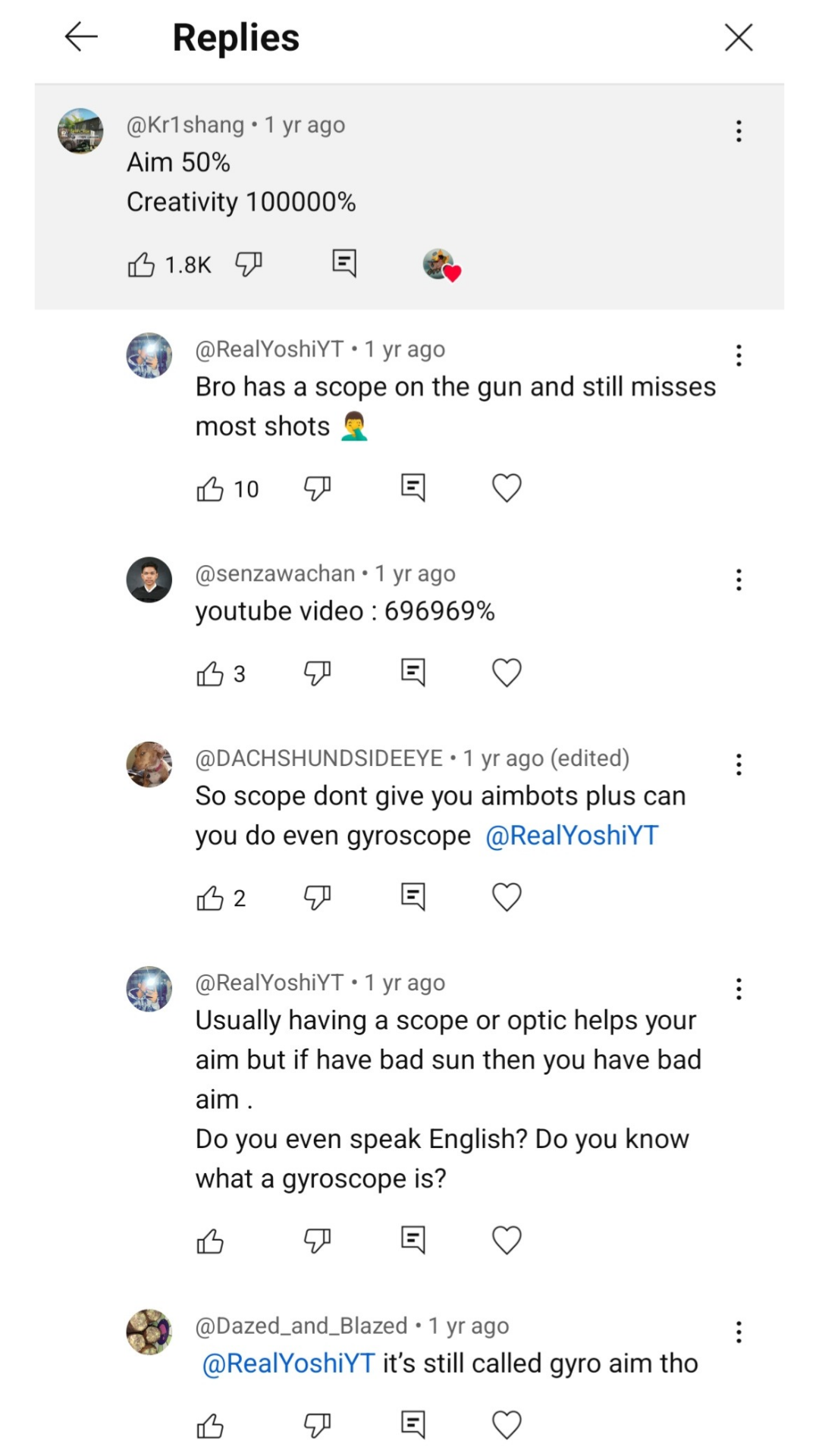Viewport: 819px width, 1456px height.
Task: Like the 'Bro has a scope' reply
Action: (x=210, y=488)
